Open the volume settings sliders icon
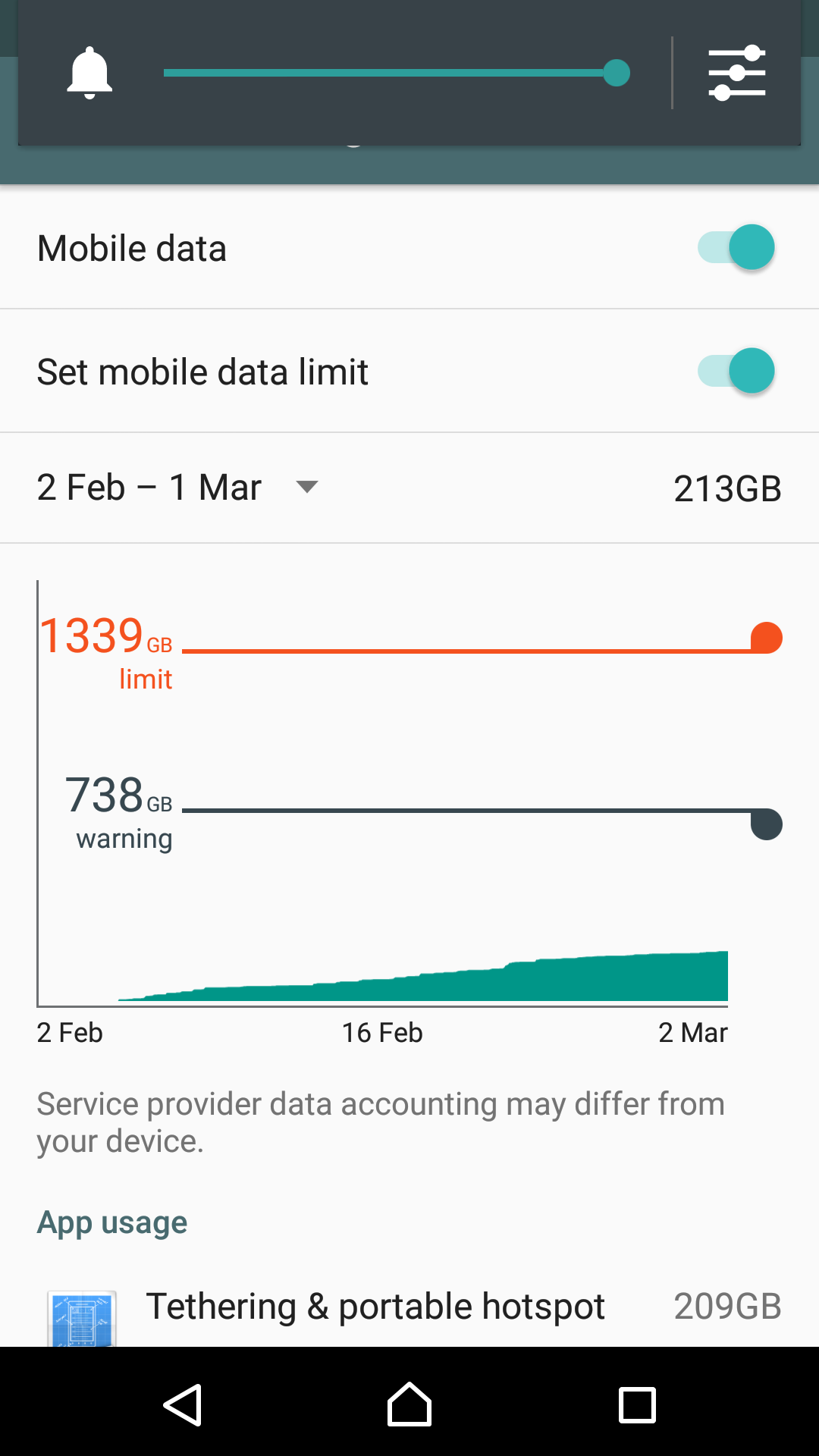The height and width of the screenshot is (1456, 819). tap(736, 73)
